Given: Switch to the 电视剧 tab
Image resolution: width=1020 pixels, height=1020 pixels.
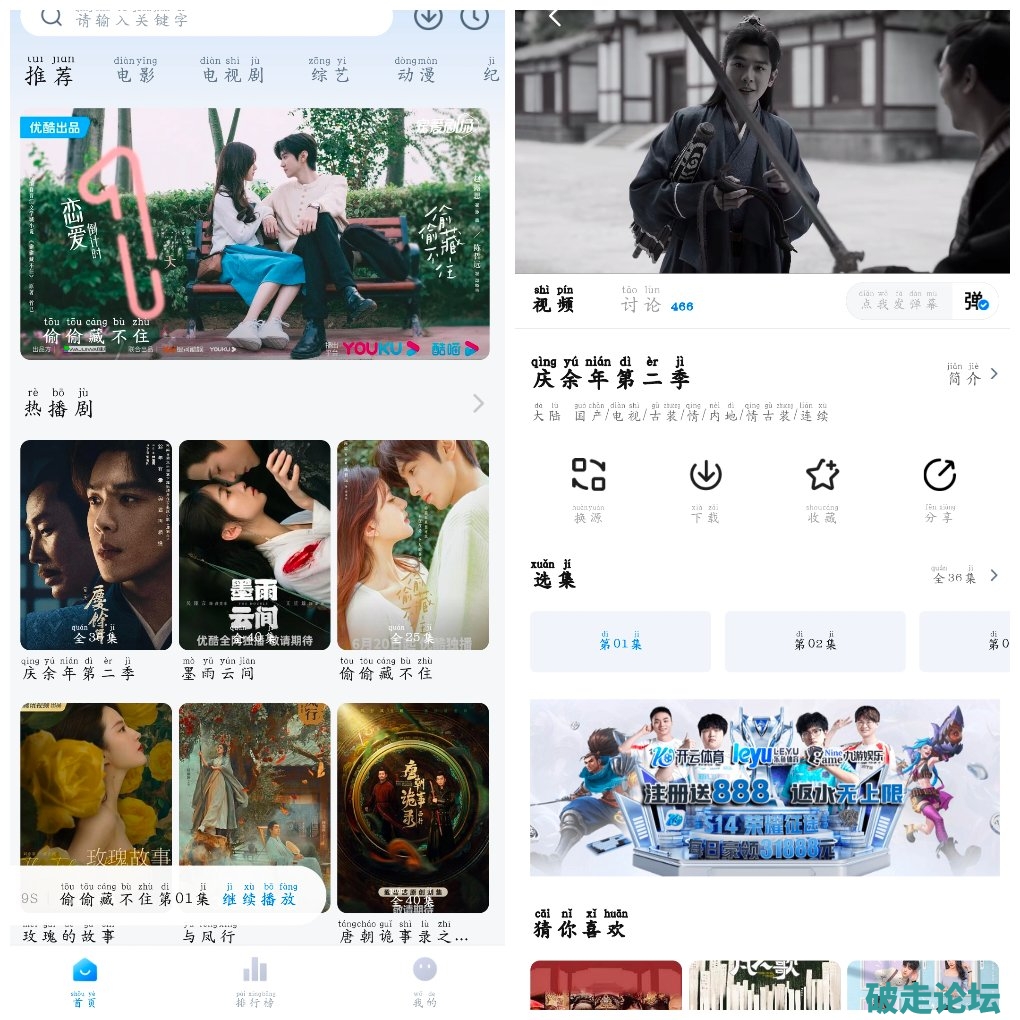Looking at the screenshot, I should [x=231, y=70].
